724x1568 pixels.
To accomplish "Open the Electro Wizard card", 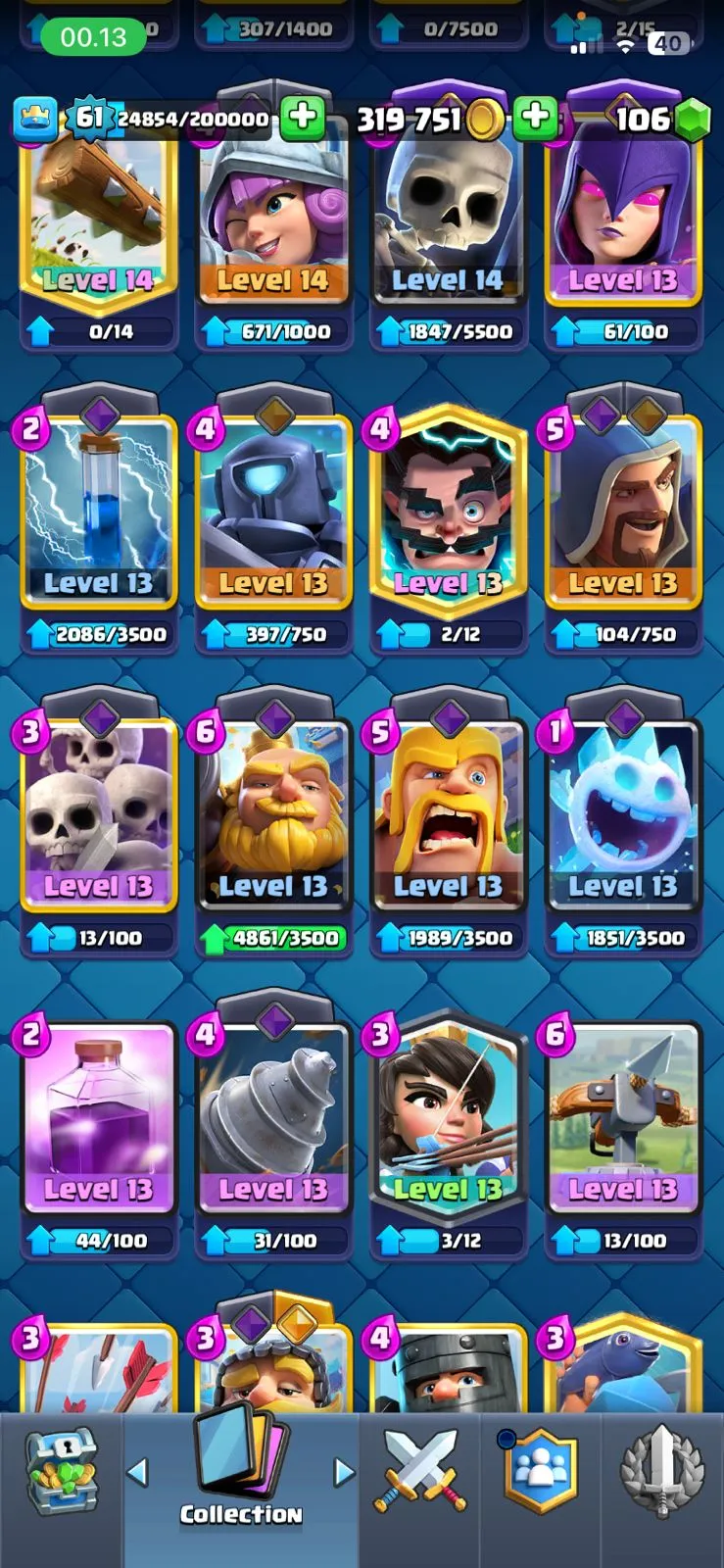I will pos(448,514).
